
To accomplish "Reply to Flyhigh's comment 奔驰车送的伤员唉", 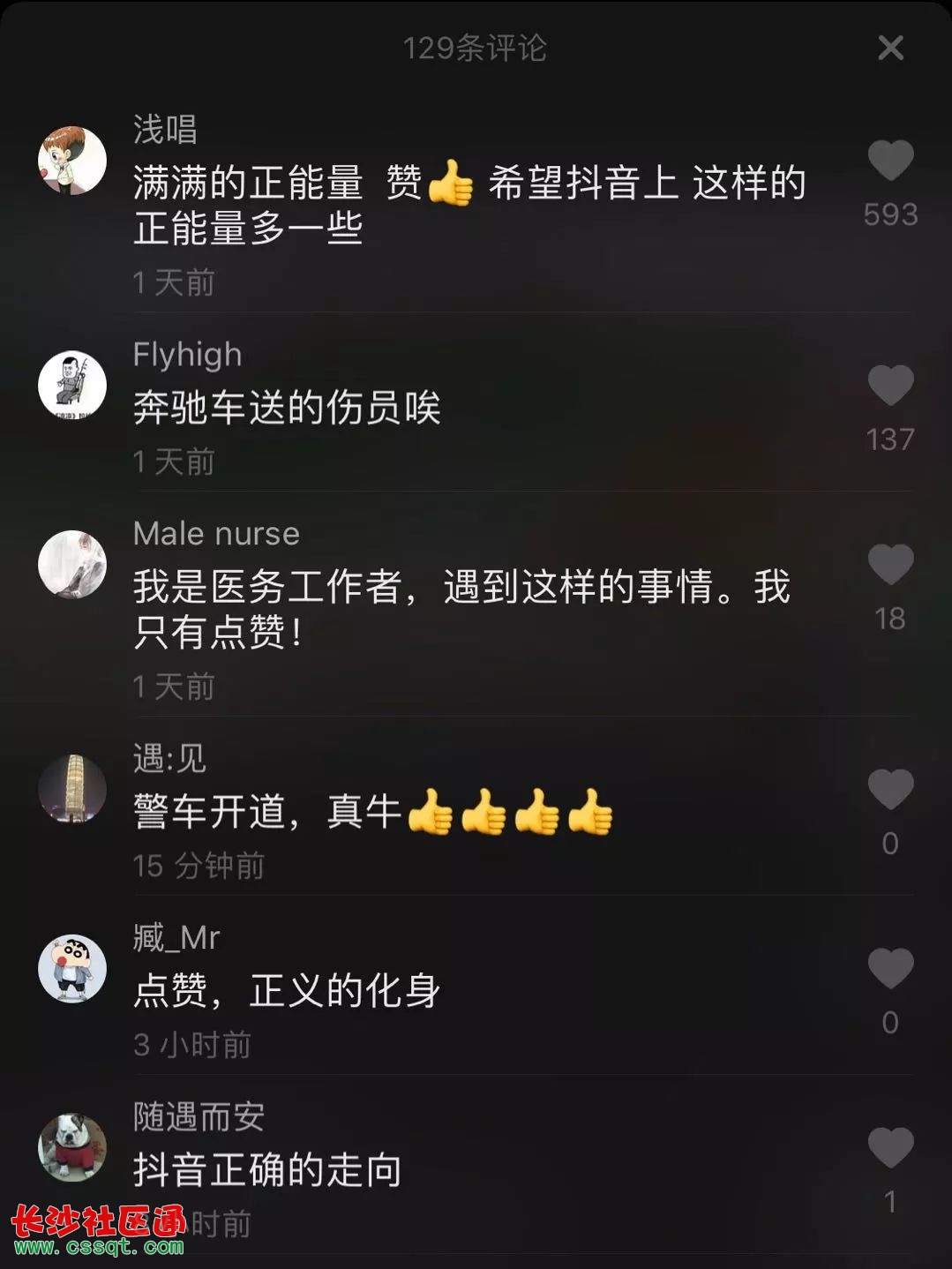I will (x=287, y=408).
